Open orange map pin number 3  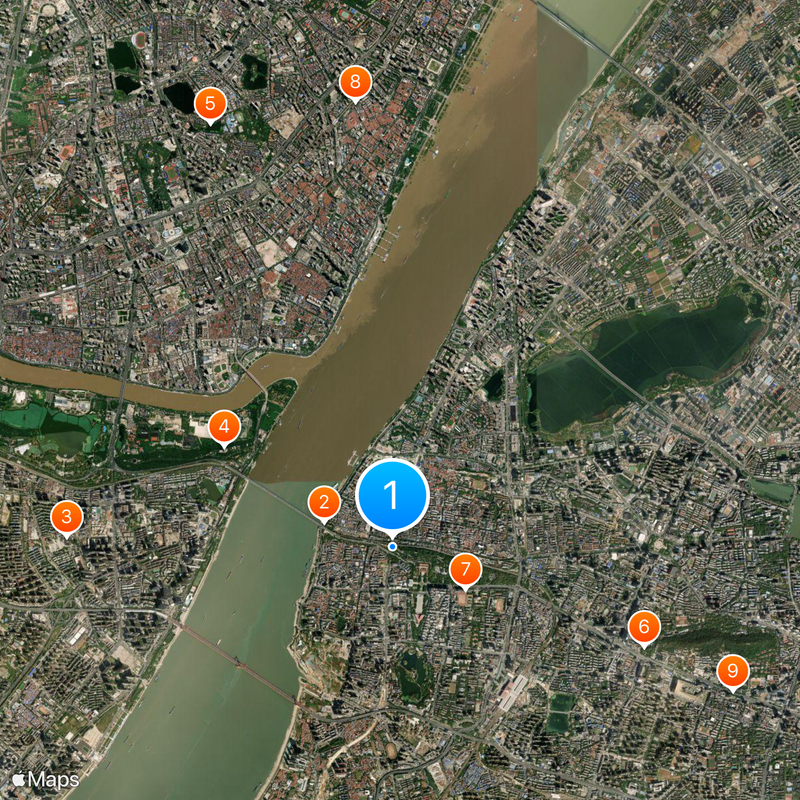point(67,517)
